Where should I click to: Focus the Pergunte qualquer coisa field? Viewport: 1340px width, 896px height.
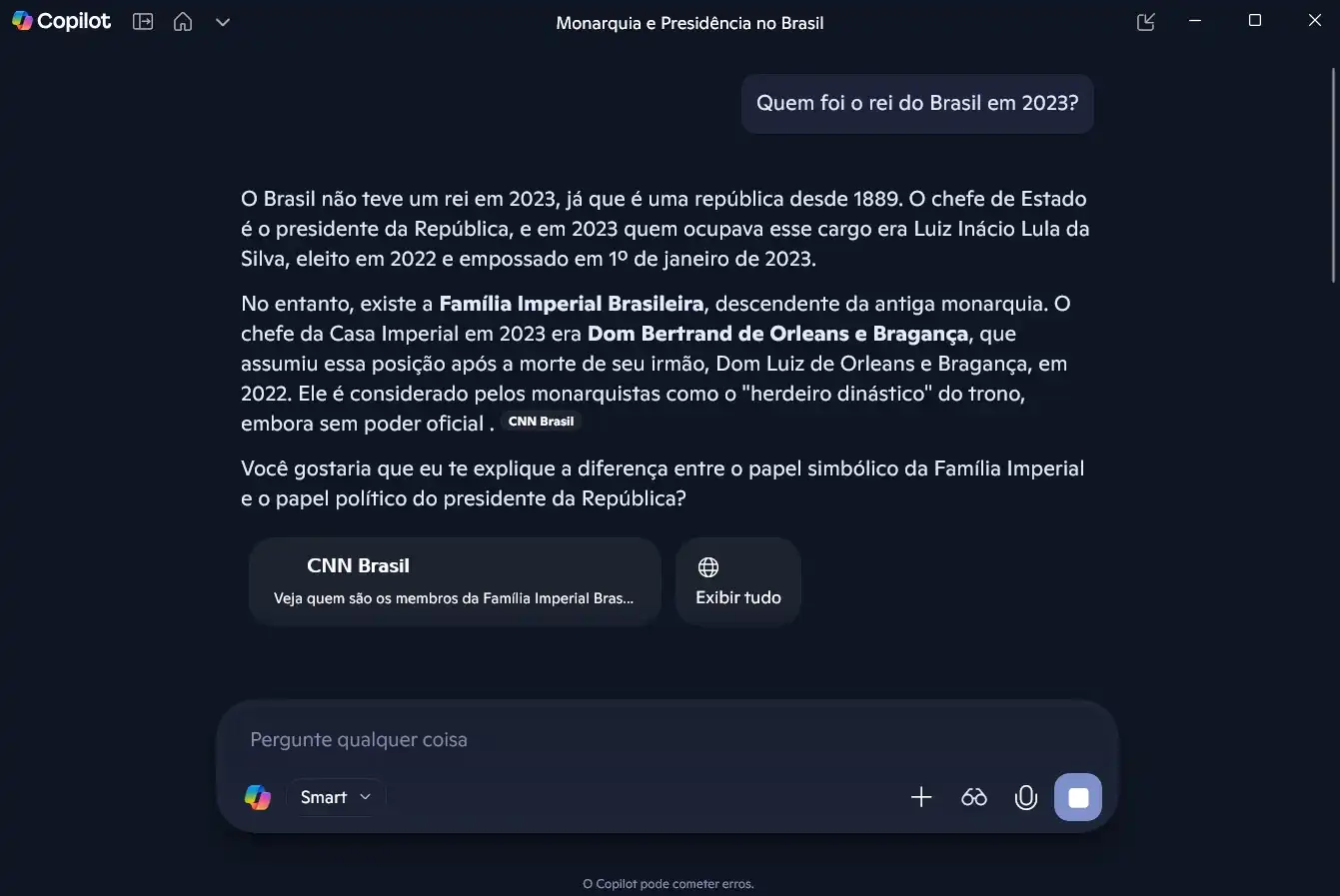click(x=660, y=740)
